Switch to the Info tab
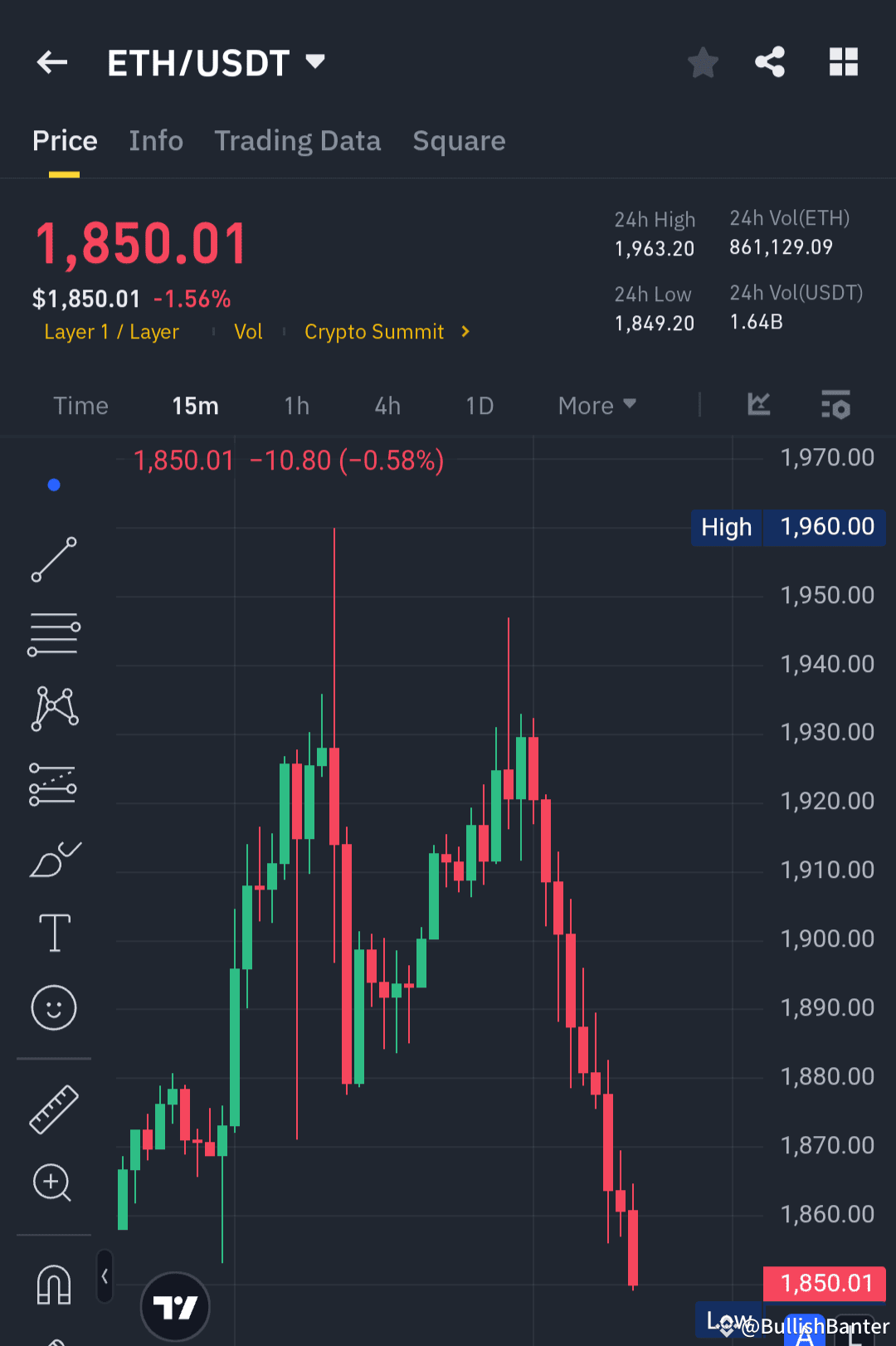 156,141
